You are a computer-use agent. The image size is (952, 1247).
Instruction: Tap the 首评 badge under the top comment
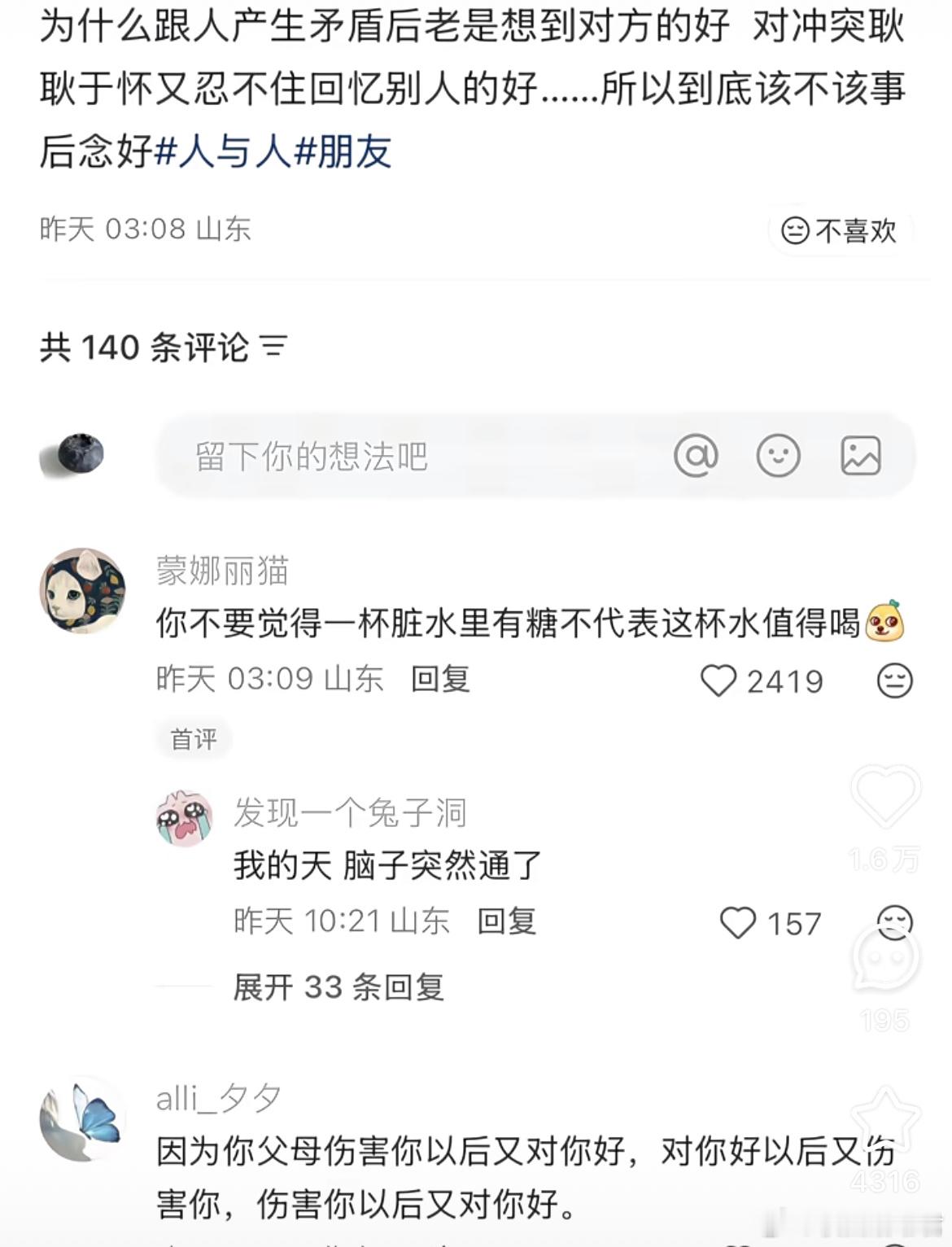pos(192,739)
